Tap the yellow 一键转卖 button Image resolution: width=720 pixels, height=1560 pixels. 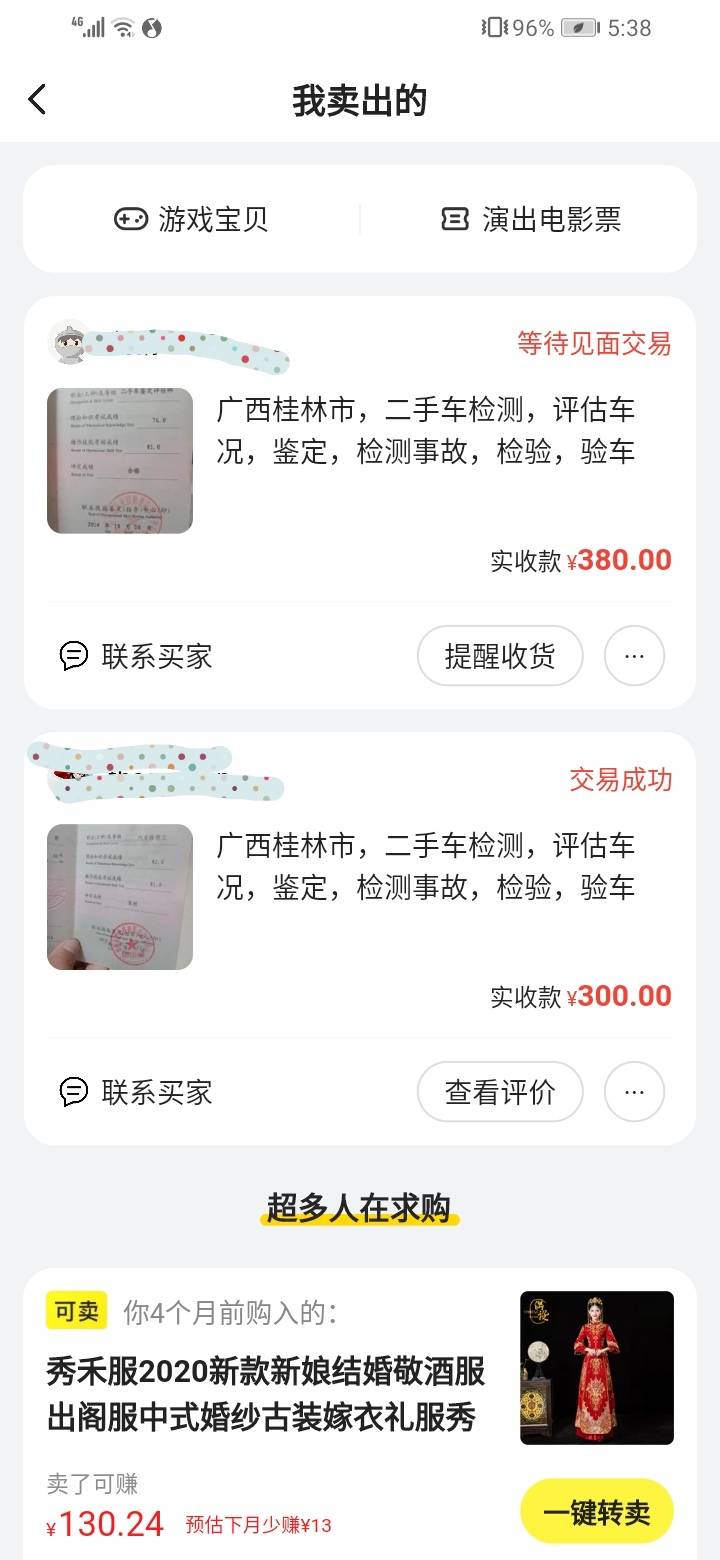(x=596, y=1510)
